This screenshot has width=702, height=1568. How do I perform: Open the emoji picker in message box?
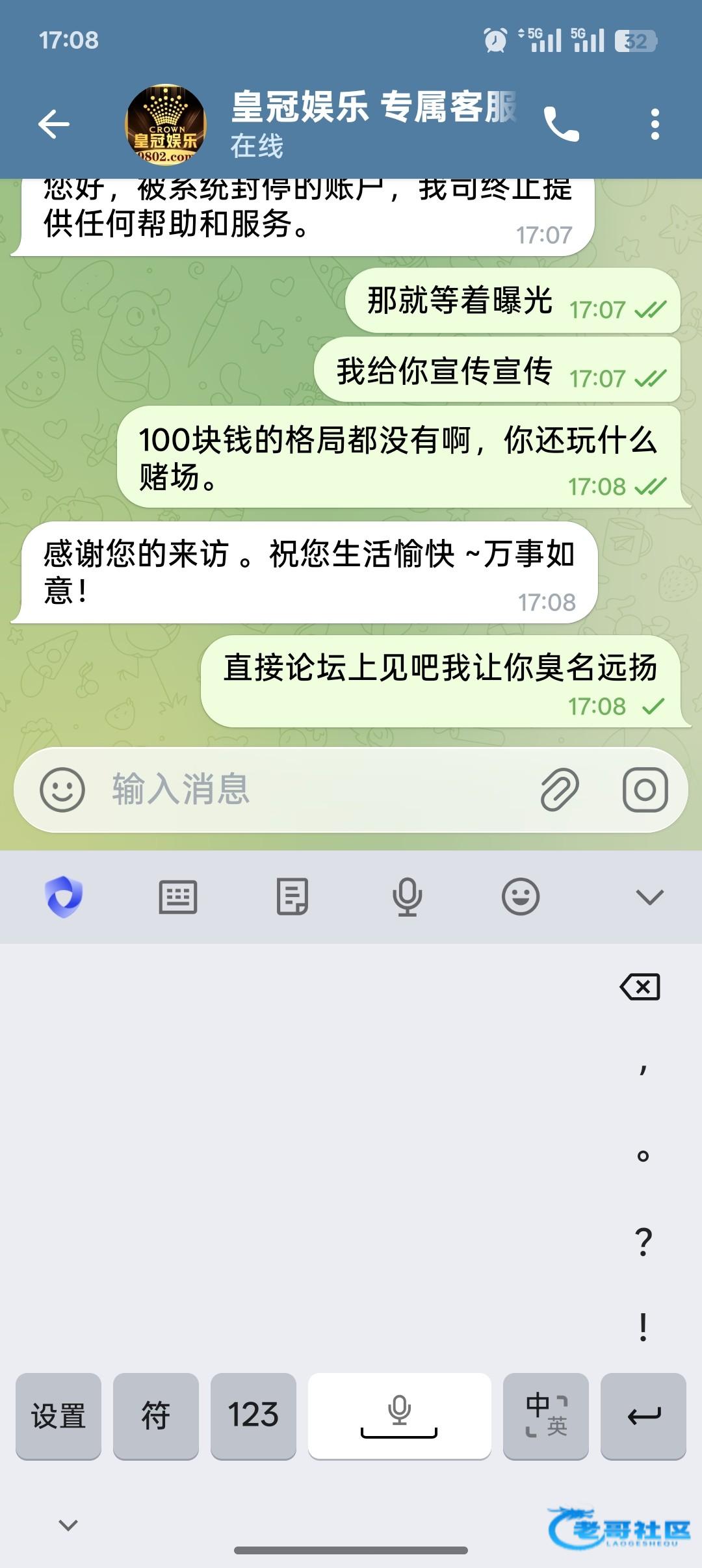click(62, 790)
